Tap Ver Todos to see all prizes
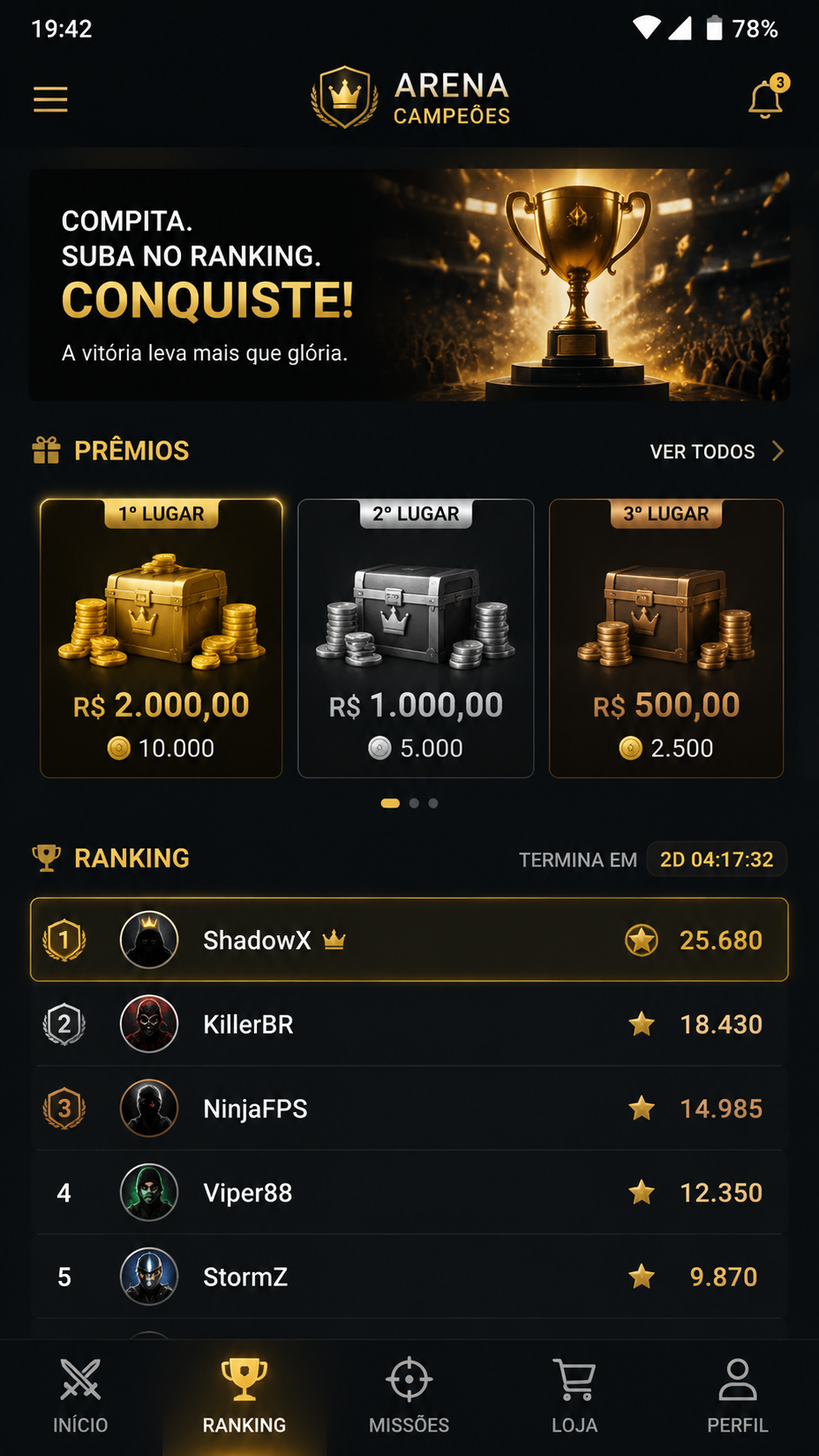The image size is (819, 1456). pos(717,451)
